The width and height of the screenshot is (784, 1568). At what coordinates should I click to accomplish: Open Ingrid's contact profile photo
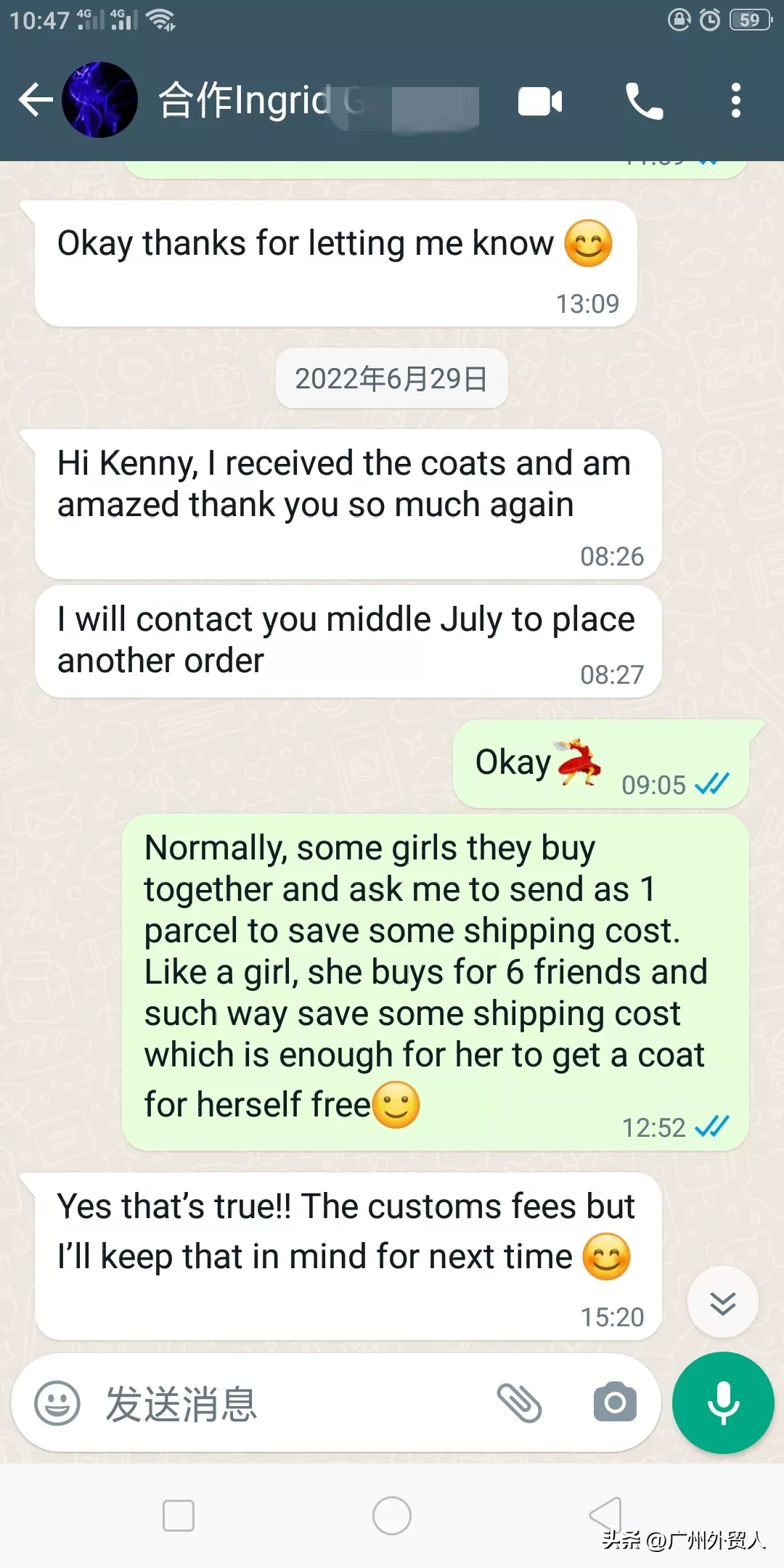click(x=100, y=100)
